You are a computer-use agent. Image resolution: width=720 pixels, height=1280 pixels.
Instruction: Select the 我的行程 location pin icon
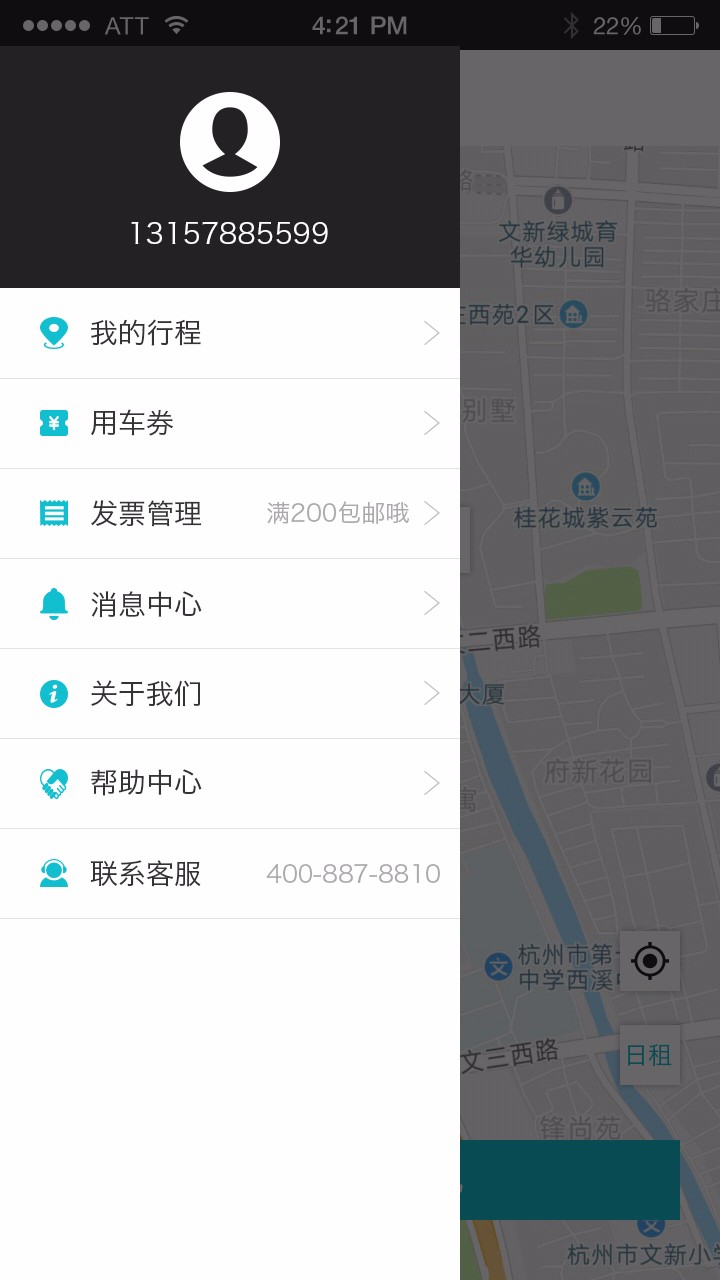click(x=54, y=333)
